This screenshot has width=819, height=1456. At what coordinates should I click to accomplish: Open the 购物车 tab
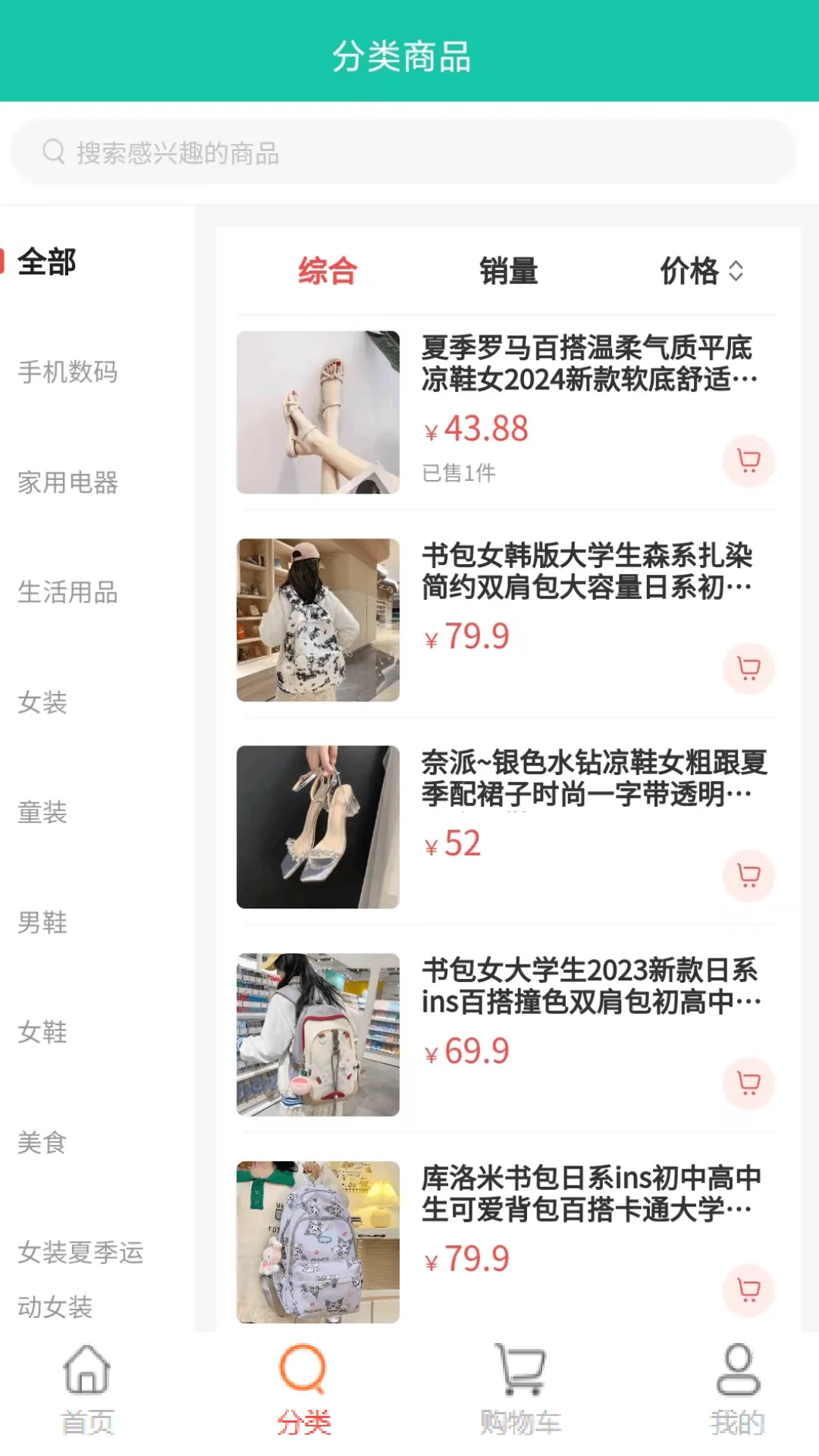[520, 1389]
